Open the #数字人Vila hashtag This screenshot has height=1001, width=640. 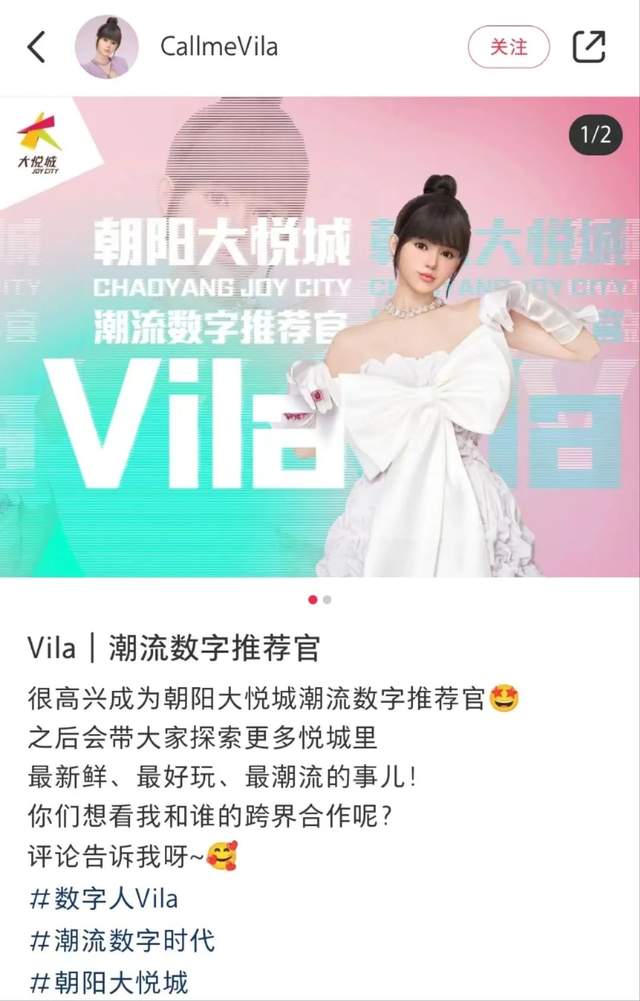coord(105,898)
